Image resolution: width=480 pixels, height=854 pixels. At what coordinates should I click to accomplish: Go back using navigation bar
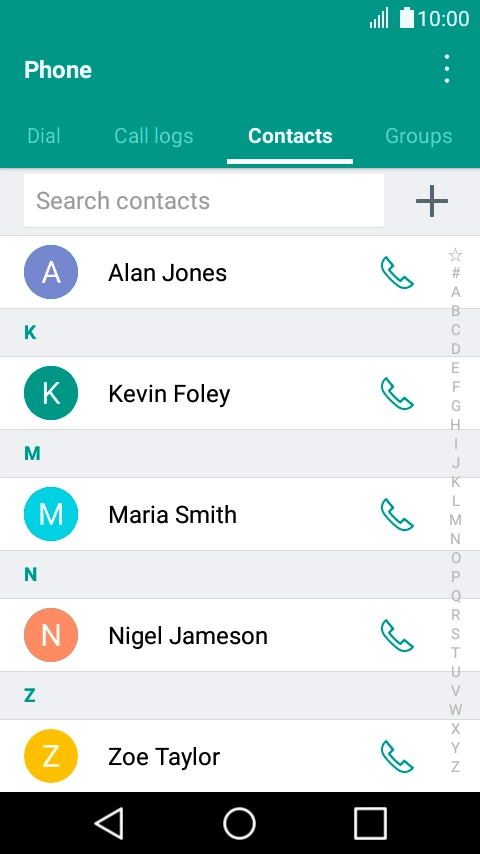tap(110, 823)
